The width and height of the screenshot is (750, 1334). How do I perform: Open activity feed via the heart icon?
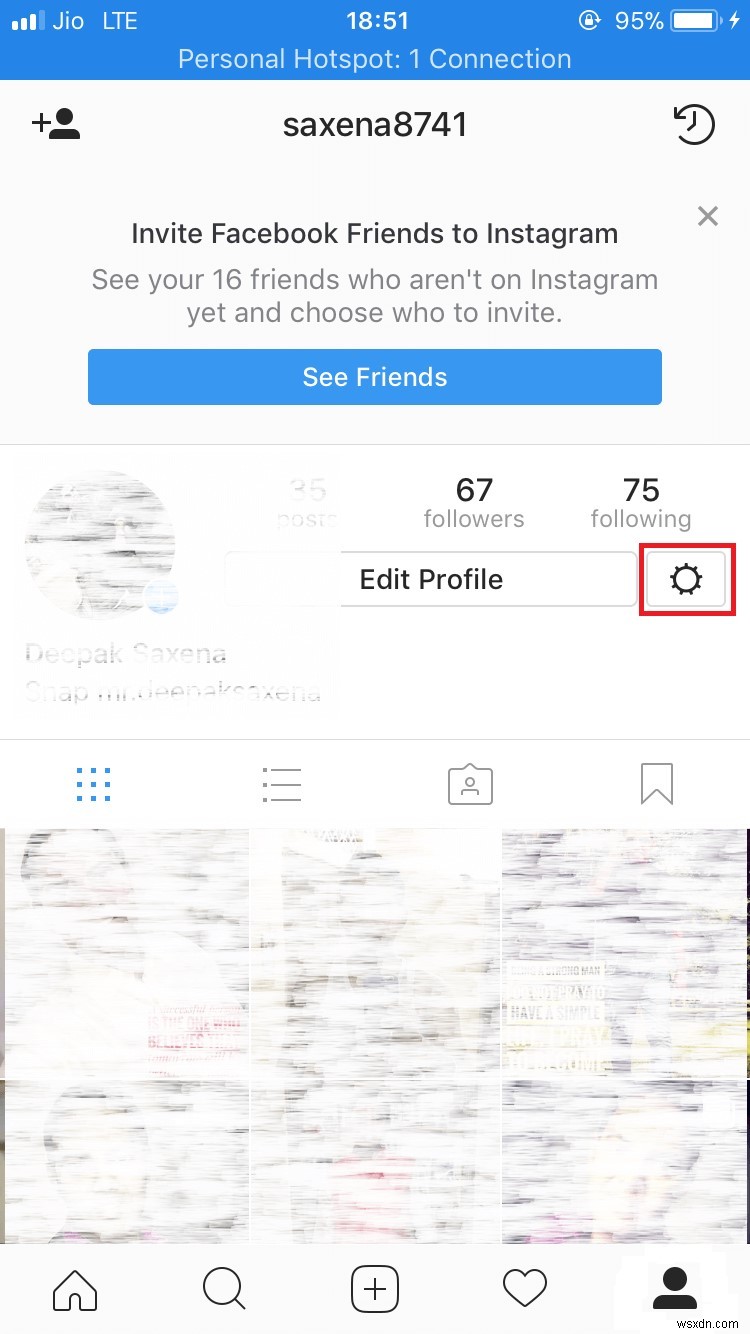tap(525, 1289)
